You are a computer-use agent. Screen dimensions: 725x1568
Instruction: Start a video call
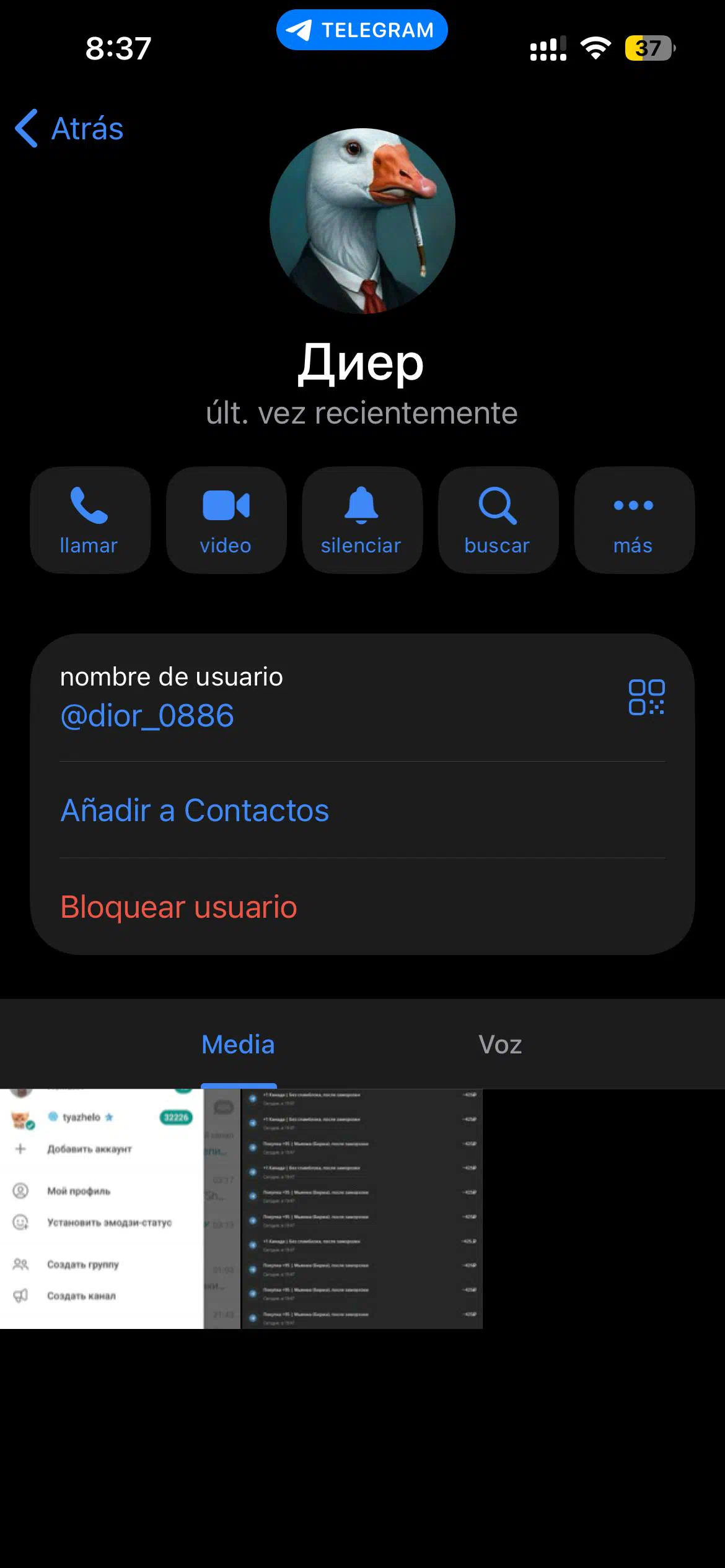(x=226, y=520)
